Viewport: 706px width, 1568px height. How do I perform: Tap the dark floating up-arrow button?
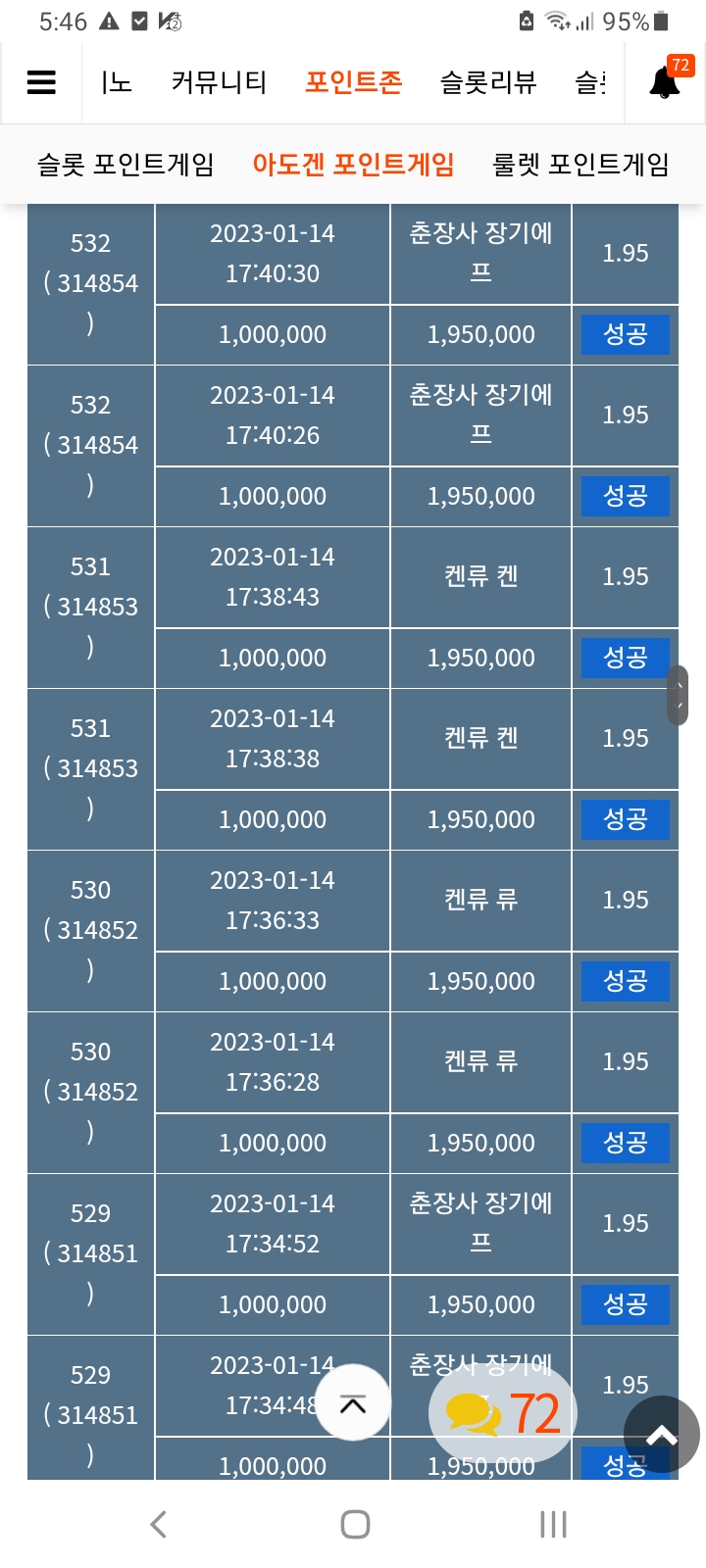coord(662,1436)
